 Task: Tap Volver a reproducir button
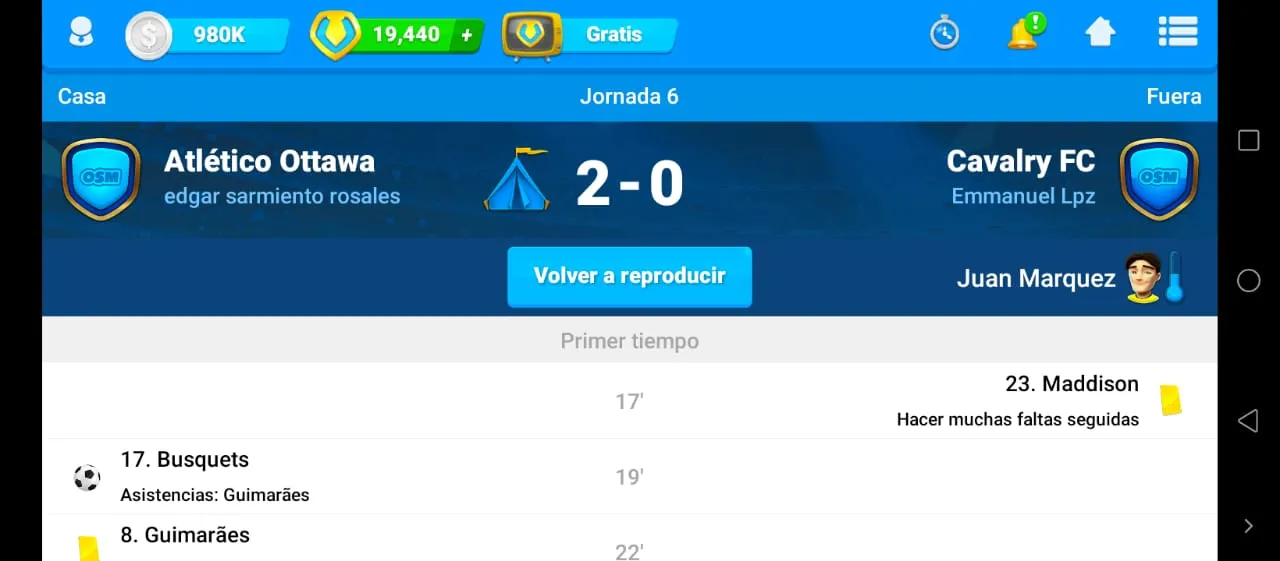point(629,276)
